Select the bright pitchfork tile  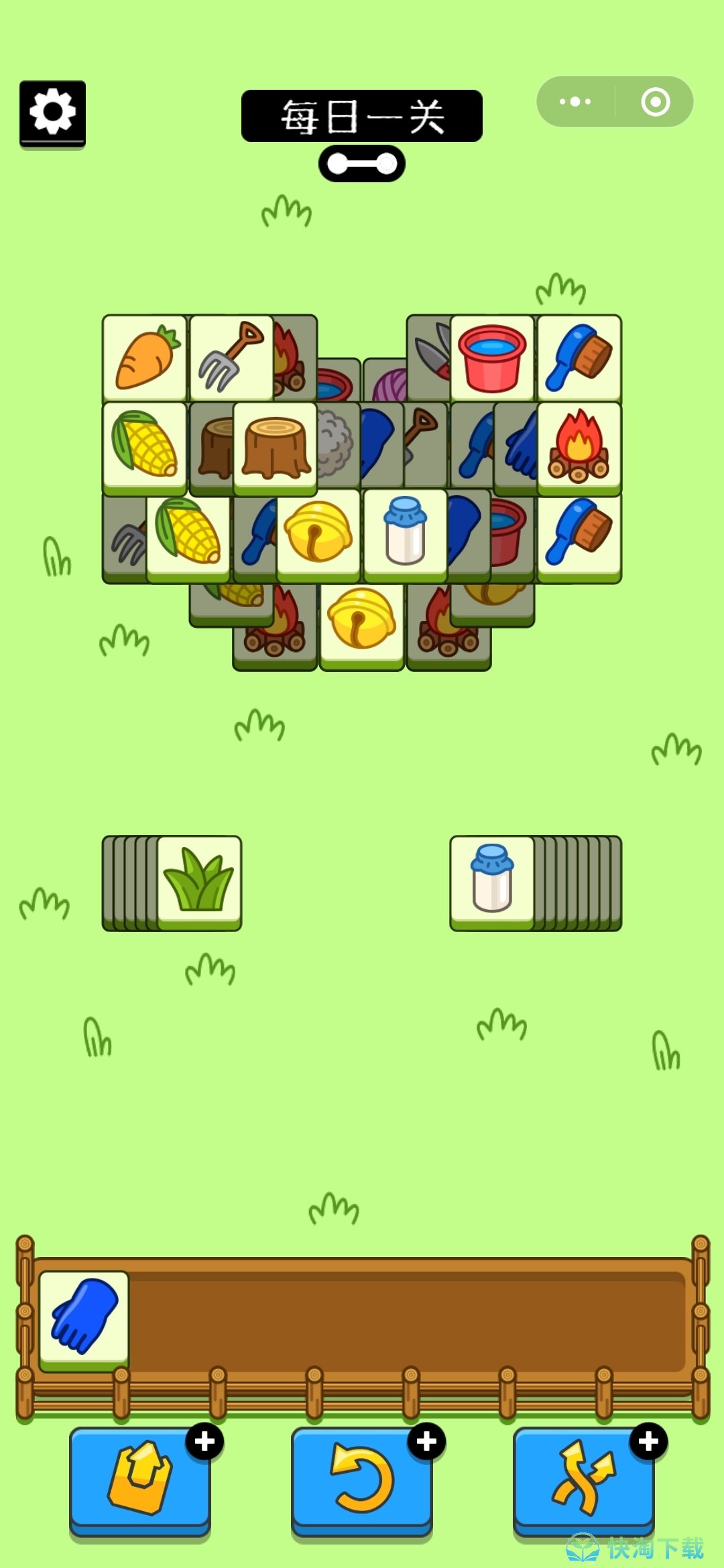tap(231, 358)
